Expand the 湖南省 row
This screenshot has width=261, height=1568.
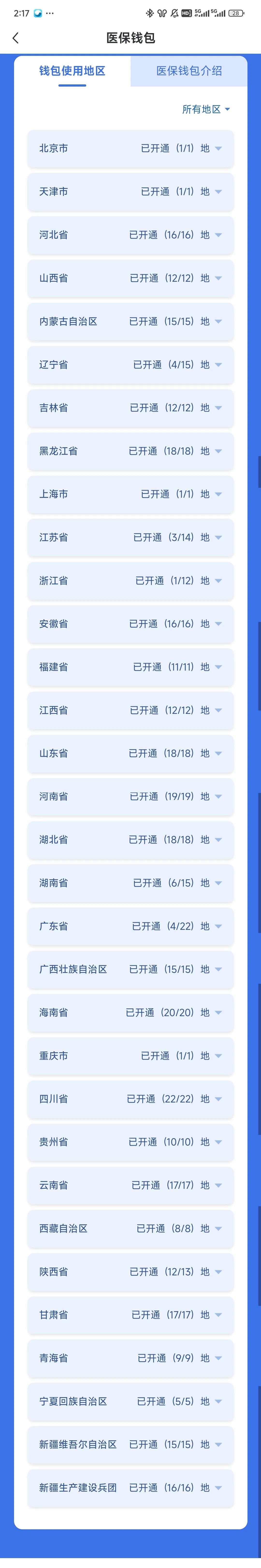(218, 883)
